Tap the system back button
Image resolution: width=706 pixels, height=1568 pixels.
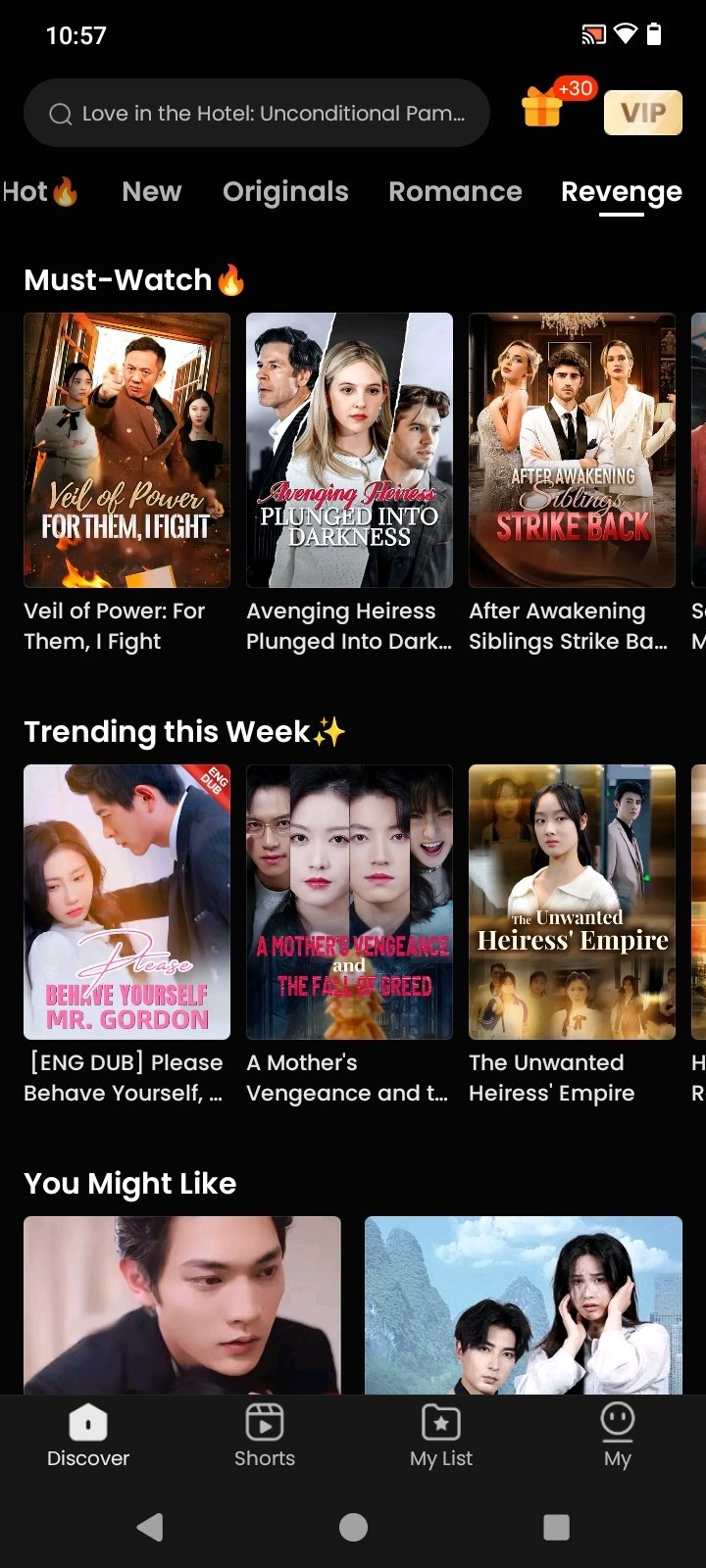coord(150,1527)
